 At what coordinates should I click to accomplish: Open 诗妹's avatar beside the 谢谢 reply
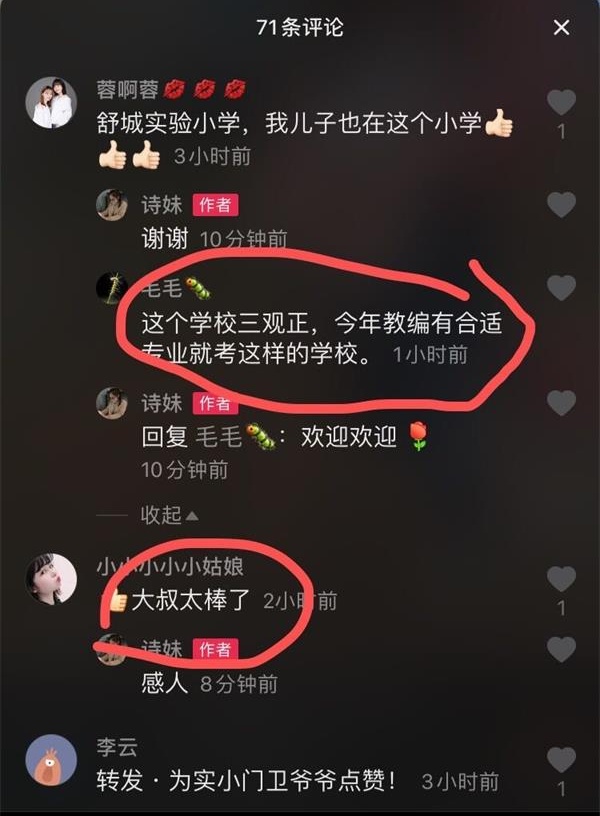pos(112,205)
